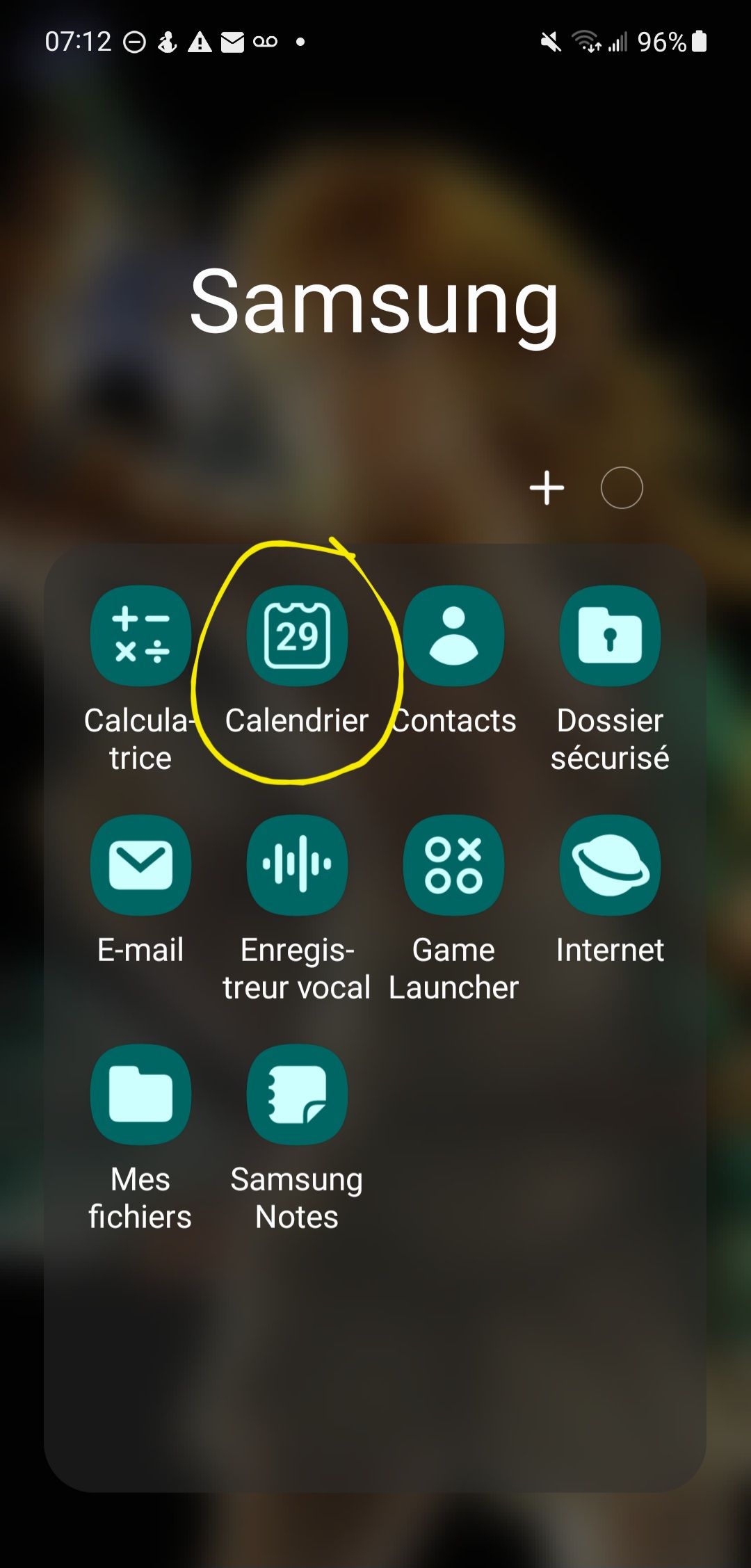
Task: Open the Internet browser
Action: 610,865
